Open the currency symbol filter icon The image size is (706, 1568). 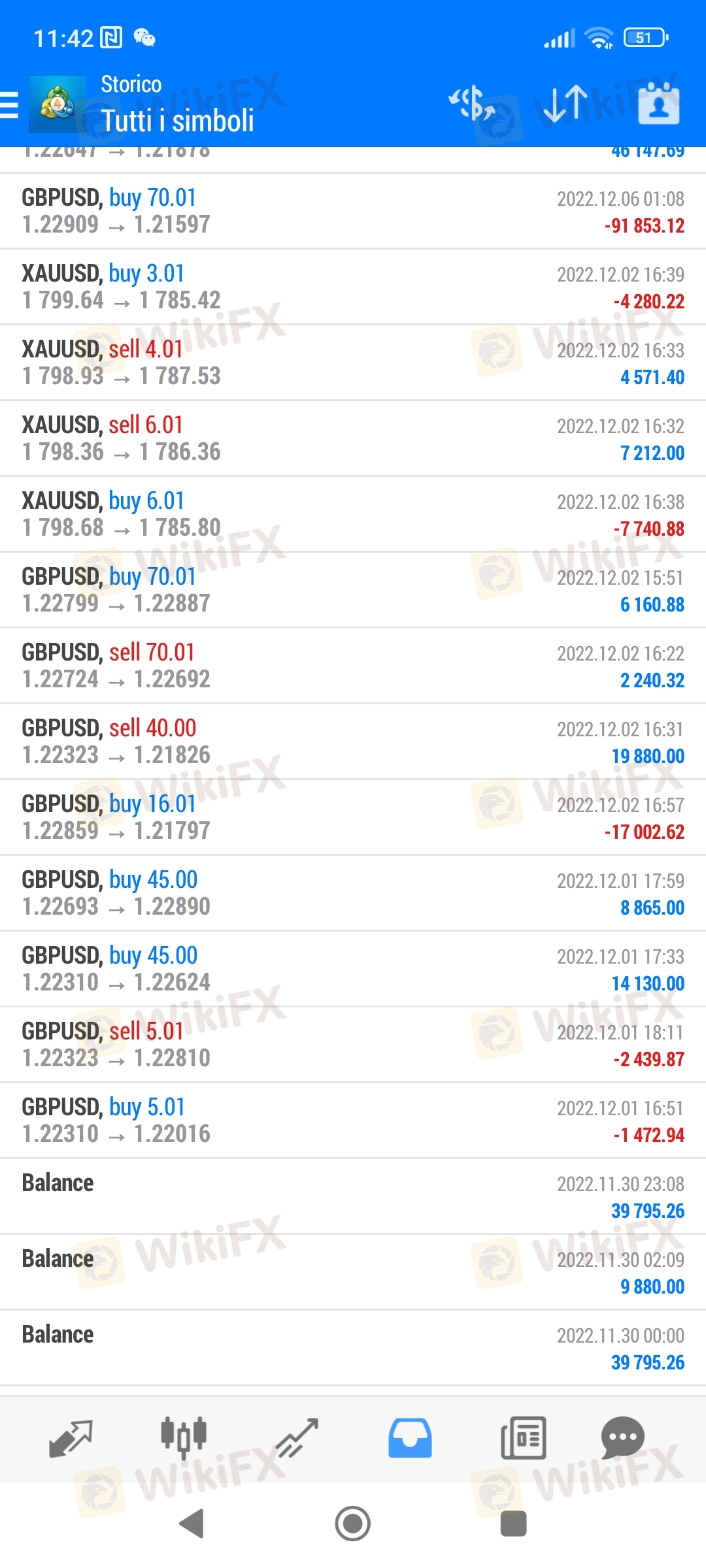pyautogui.click(x=472, y=104)
